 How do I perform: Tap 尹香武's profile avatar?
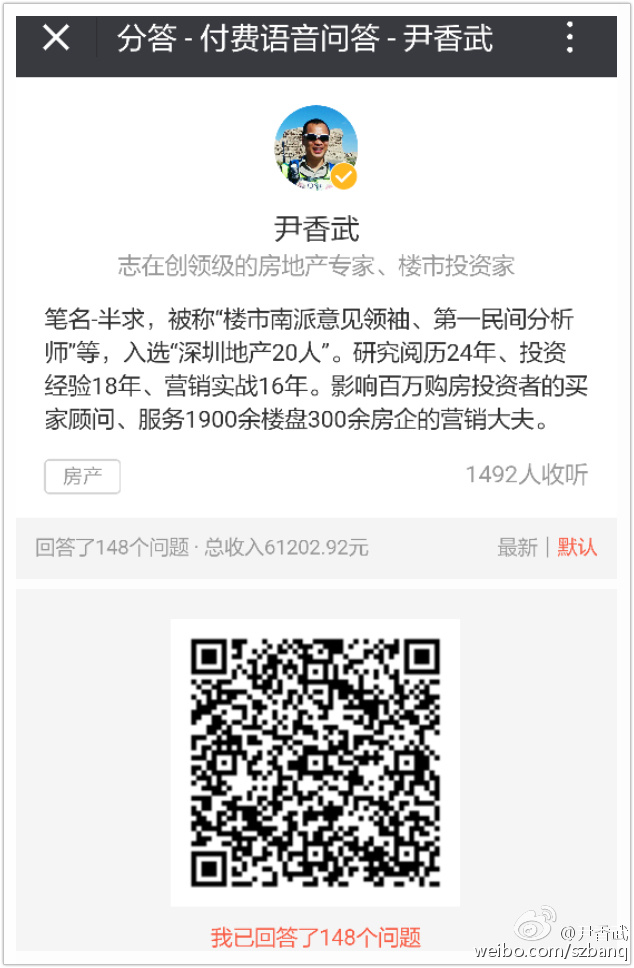(316, 149)
